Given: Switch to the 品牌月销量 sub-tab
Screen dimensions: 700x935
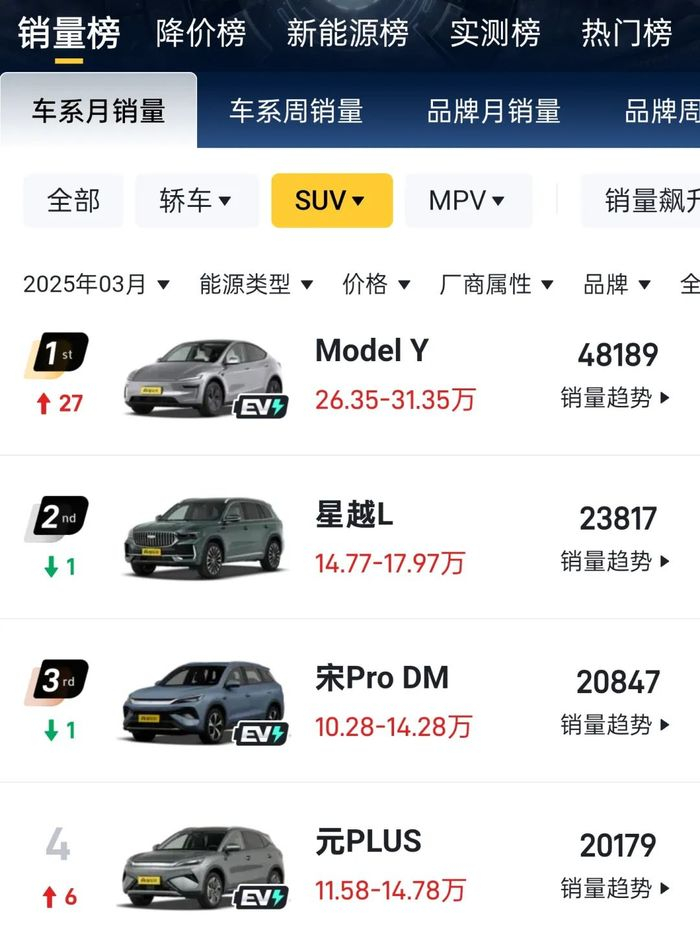Looking at the screenshot, I should pyautogui.click(x=494, y=111).
